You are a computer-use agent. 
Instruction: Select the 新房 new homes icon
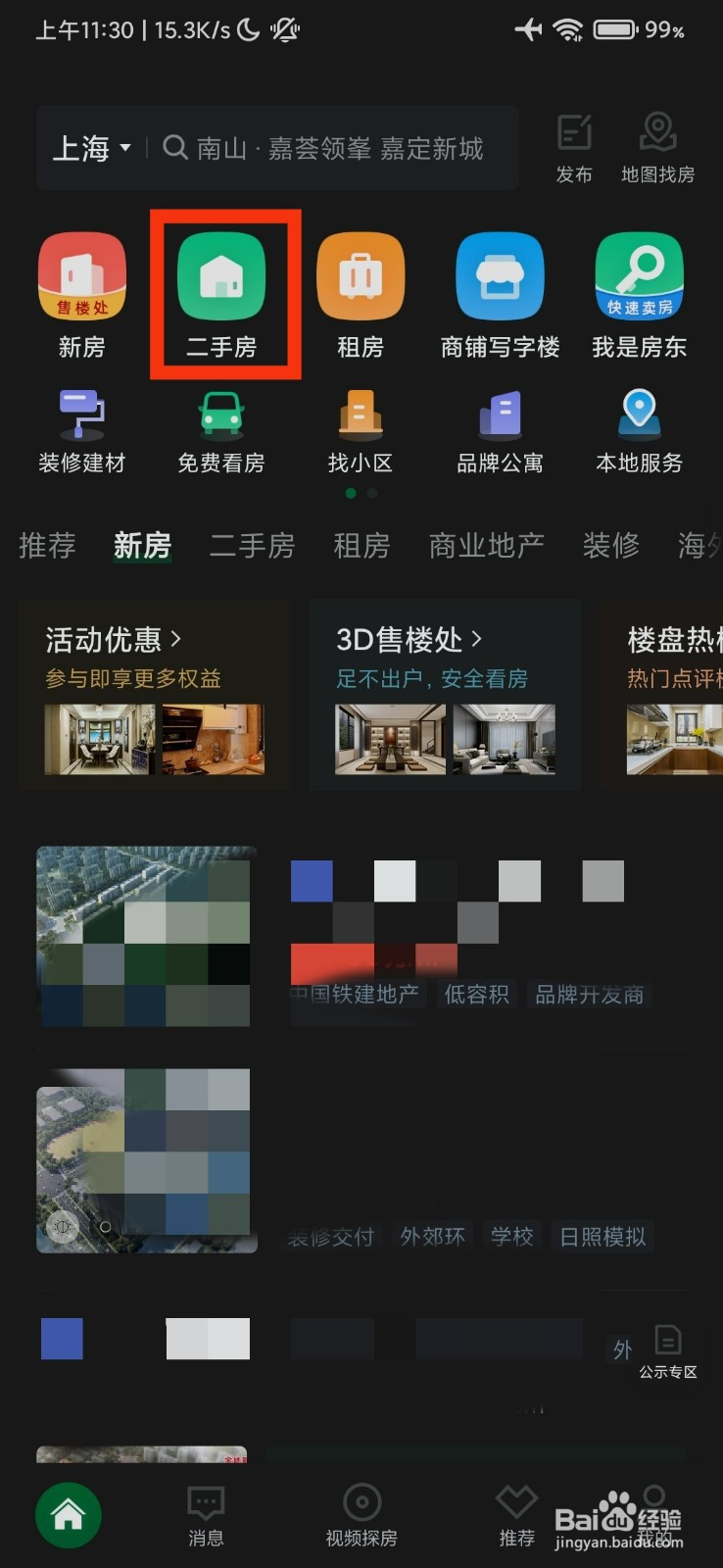pos(82,292)
